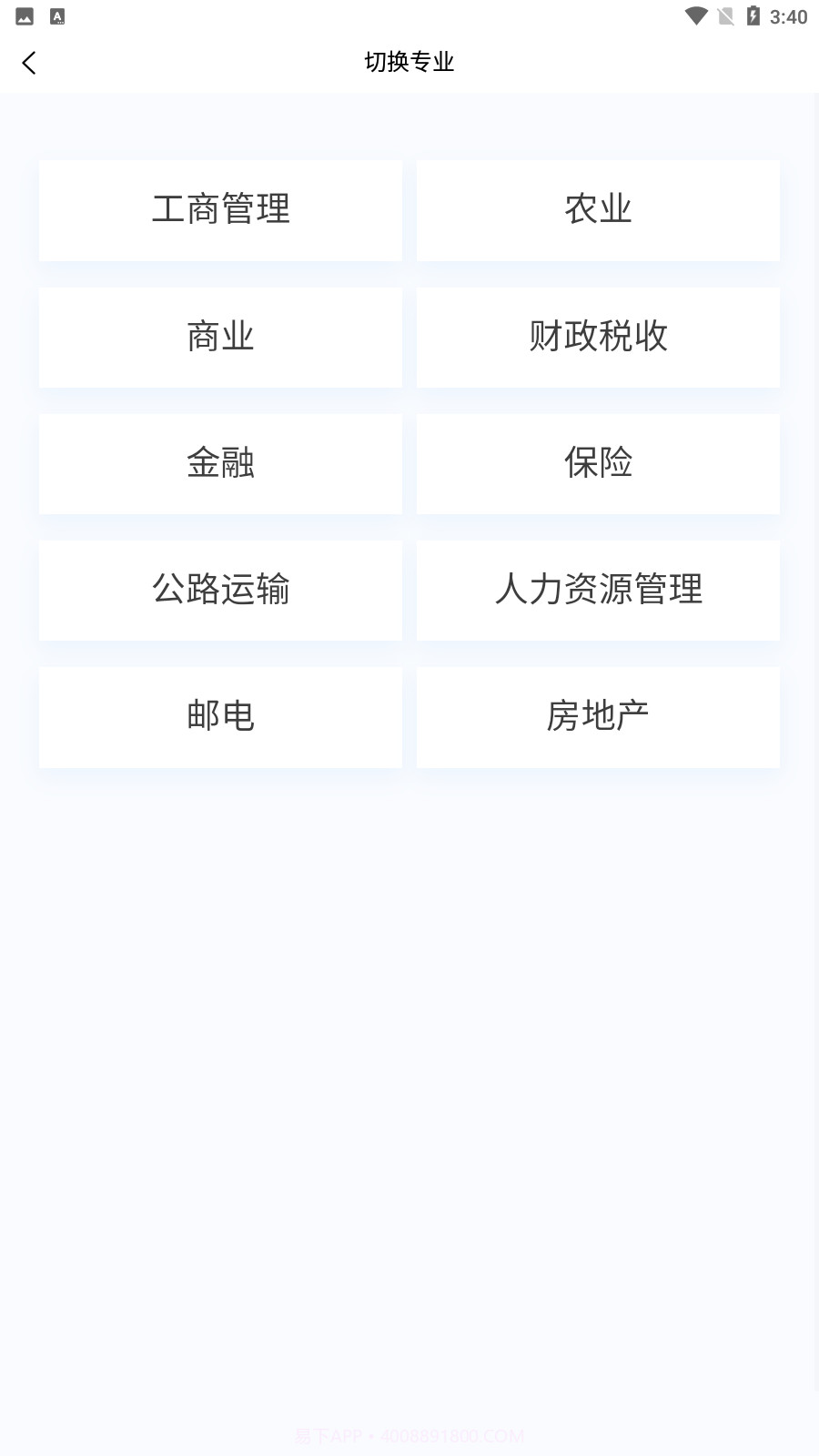819x1456 pixels.
Task: Switch to the 邮电 major
Action: [x=220, y=717]
